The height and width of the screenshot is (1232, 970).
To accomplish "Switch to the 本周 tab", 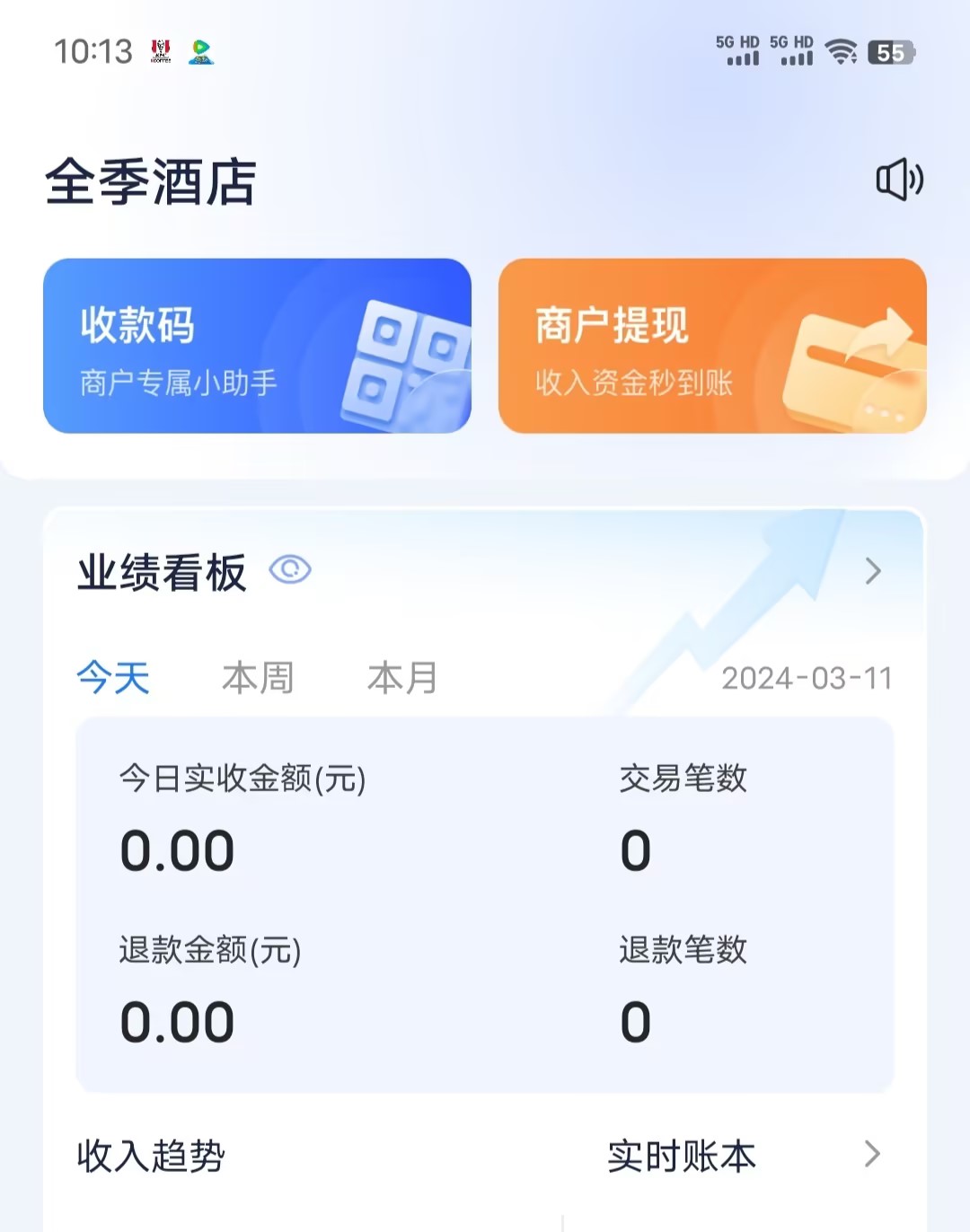I will point(258,678).
